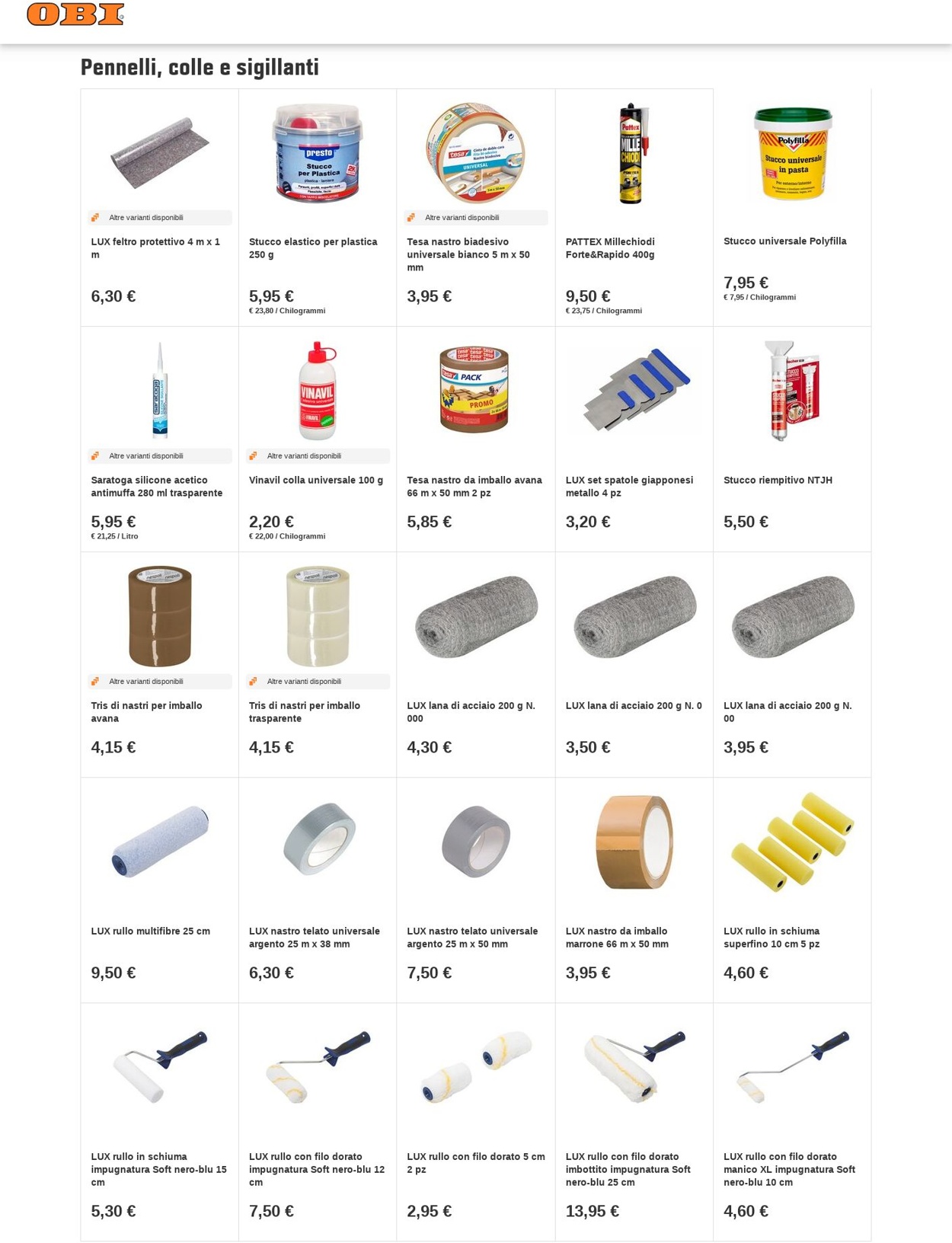Image resolution: width=952 pixels, height=1243 pixels.
Task: Open Vinavil colla universale 100 g
Action: [x=317, y=480]
